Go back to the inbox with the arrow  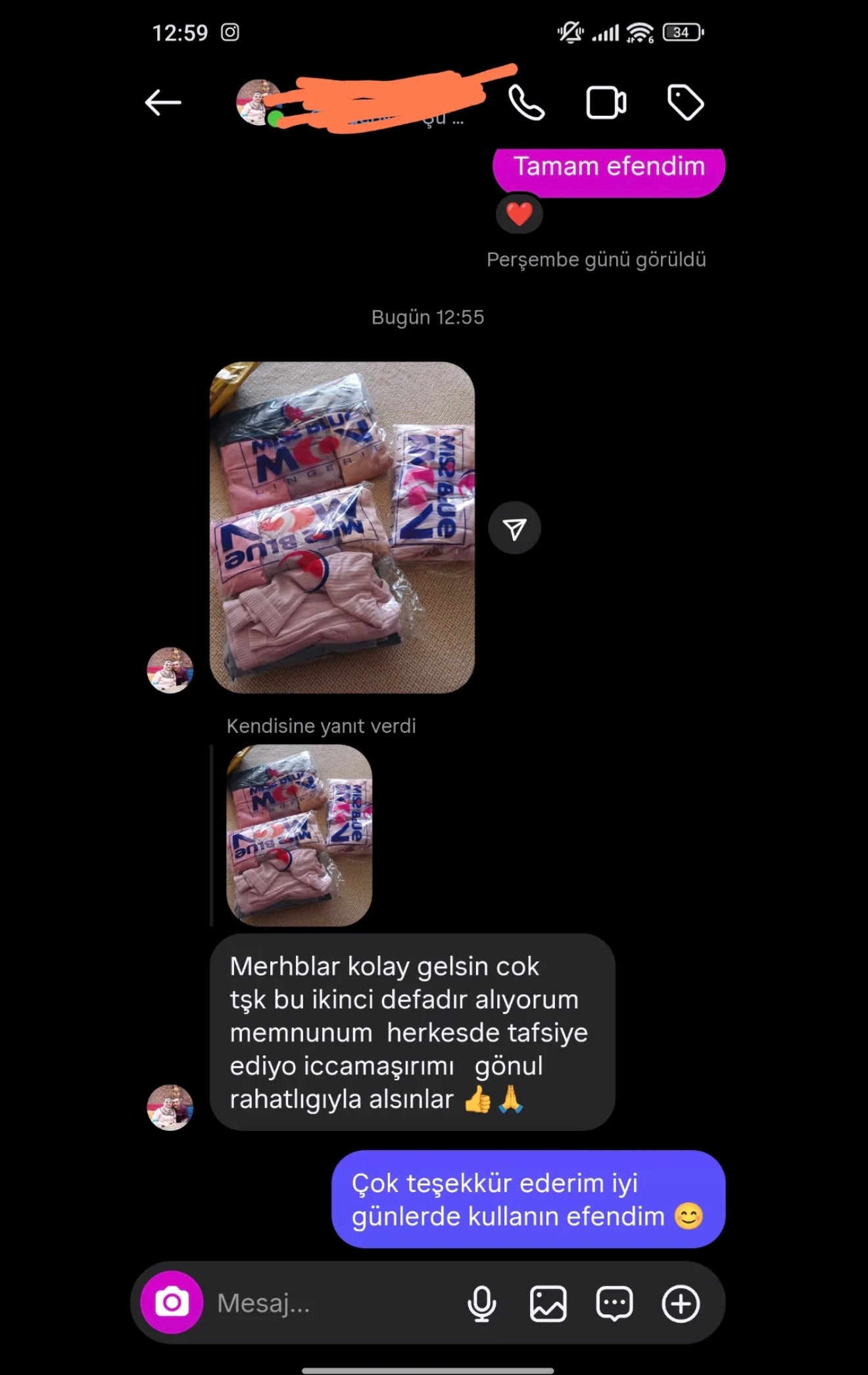click(x=162, y=103)
